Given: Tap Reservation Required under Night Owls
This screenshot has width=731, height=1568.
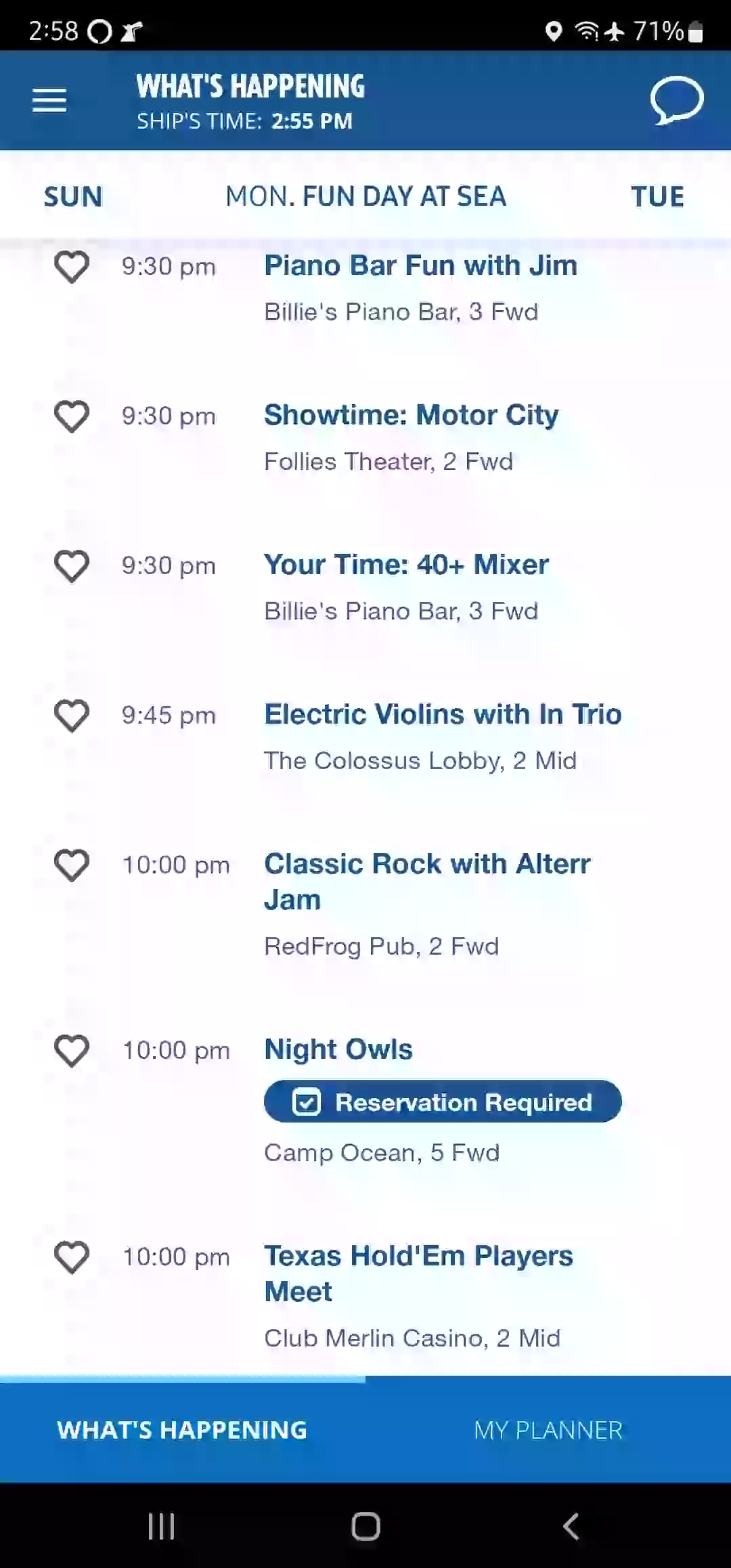Looking at the screenshot, I should click(x=443, y=1102).
